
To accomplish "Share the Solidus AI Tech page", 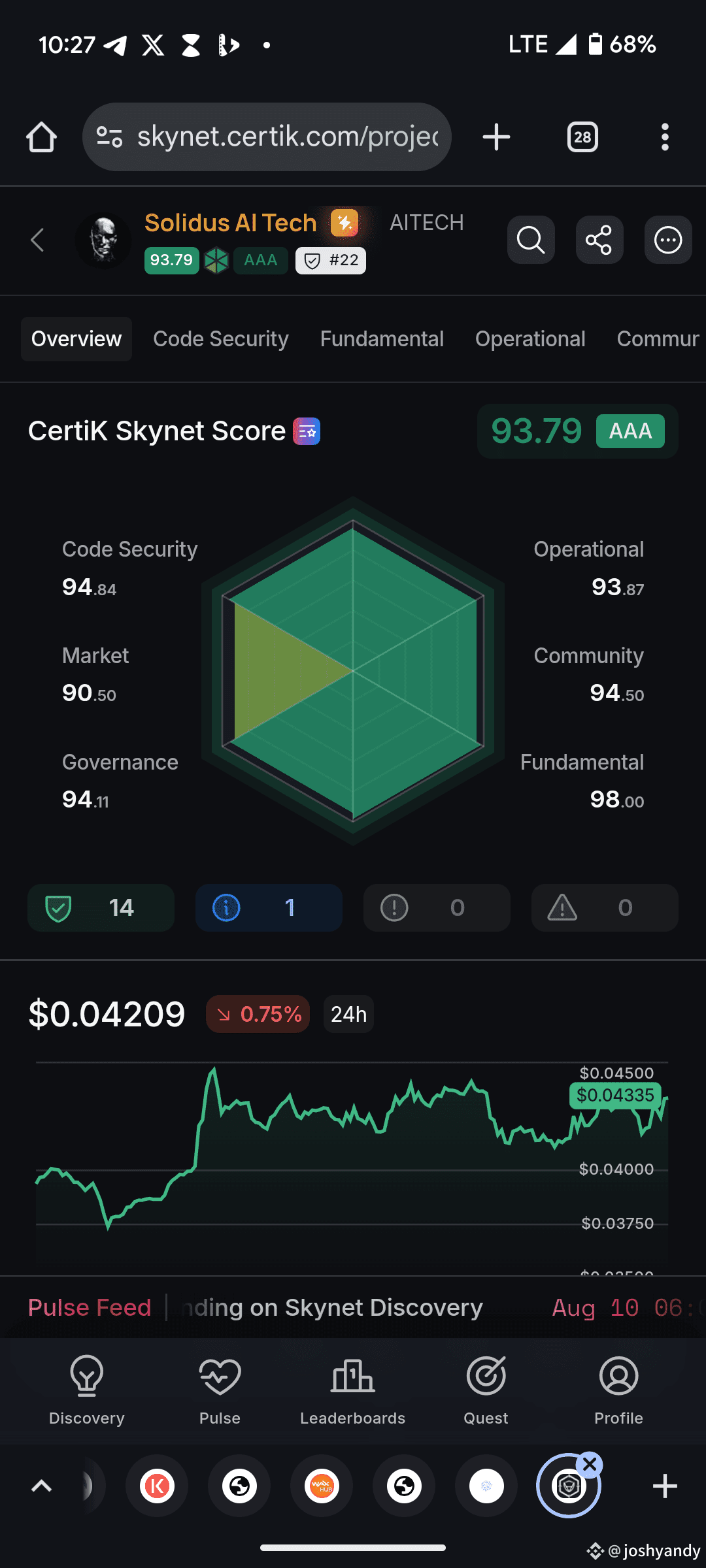I will (x=599, y=240).
